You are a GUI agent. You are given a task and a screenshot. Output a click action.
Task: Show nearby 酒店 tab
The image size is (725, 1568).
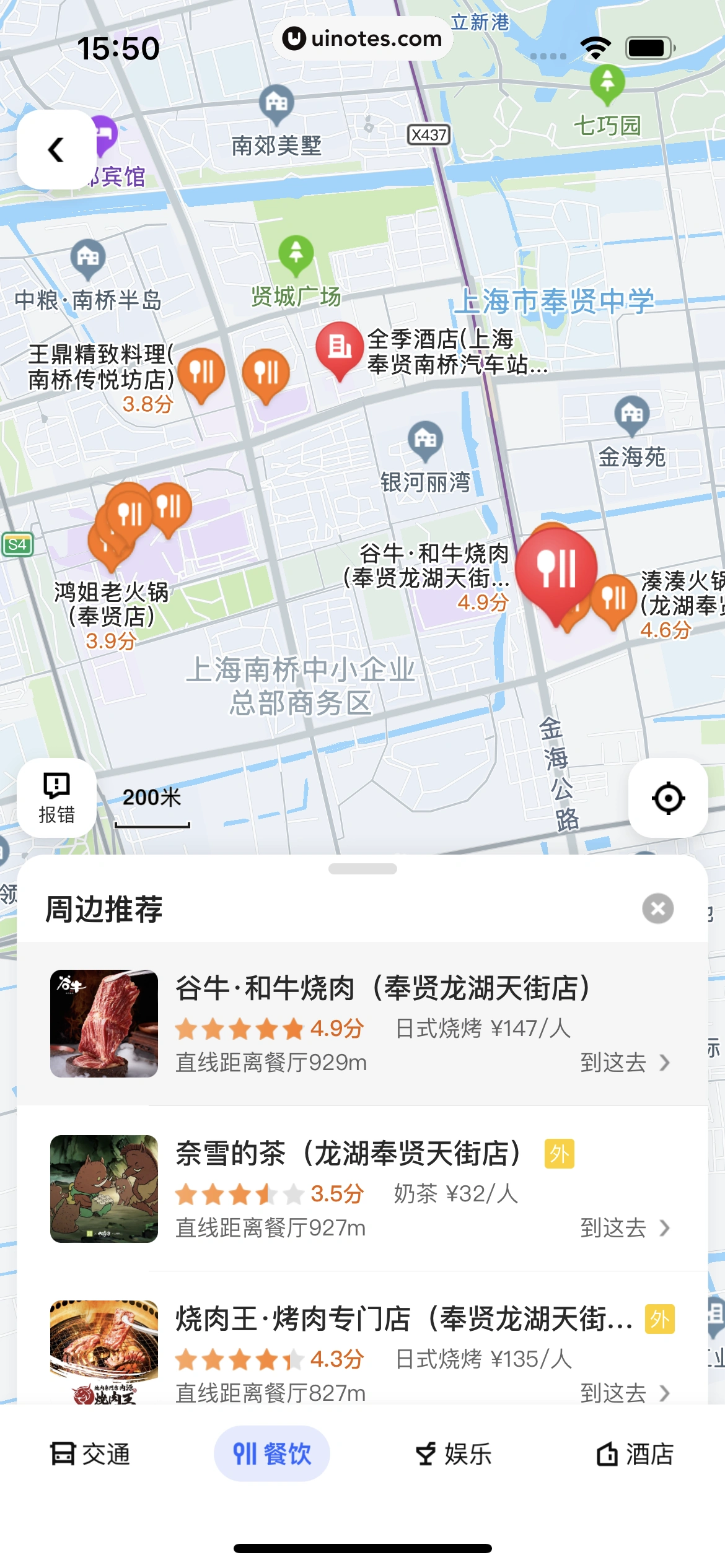coord(635,1453)
